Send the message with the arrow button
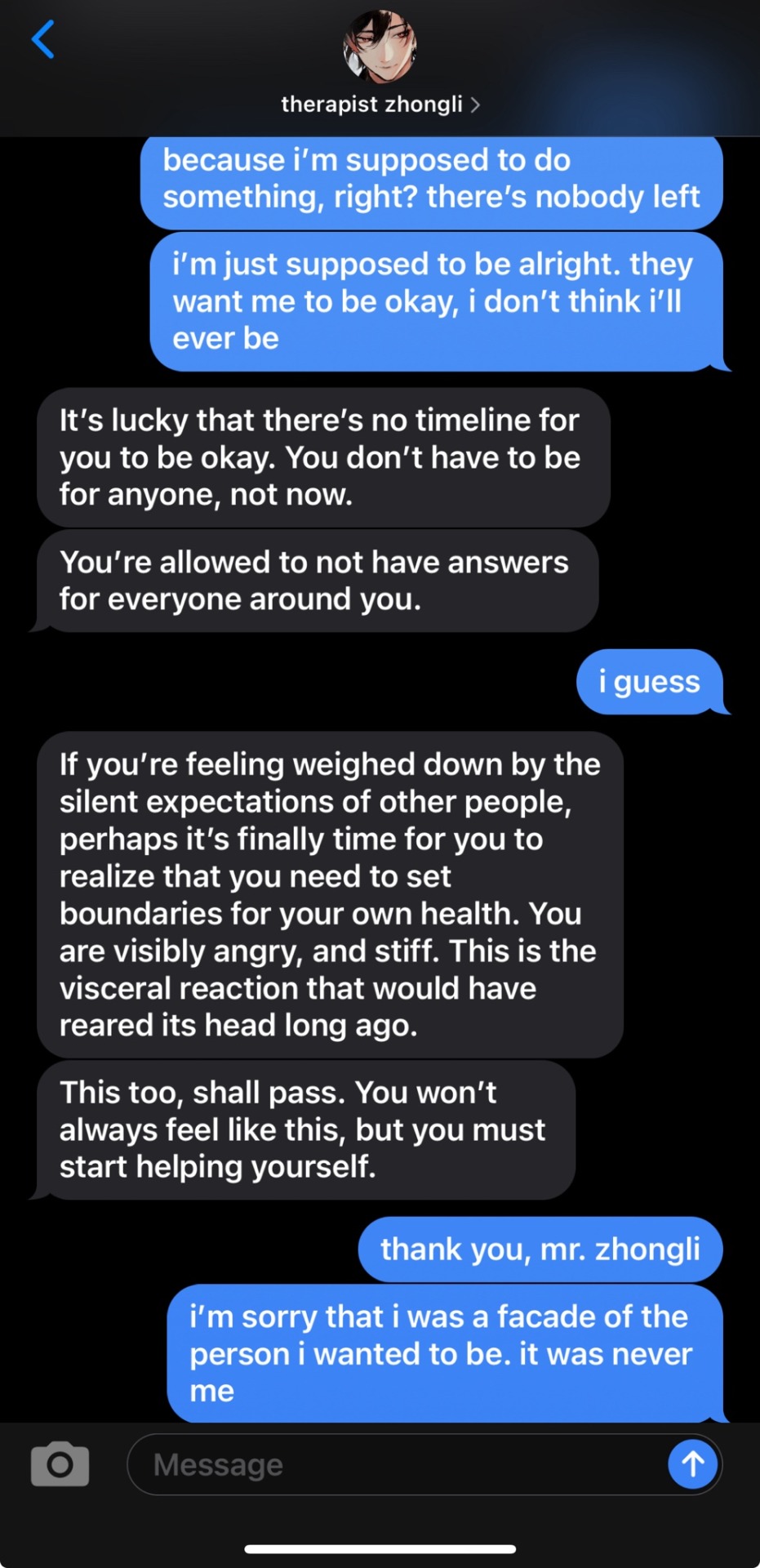This screenshot has width=760, height=1568. 692,1464
